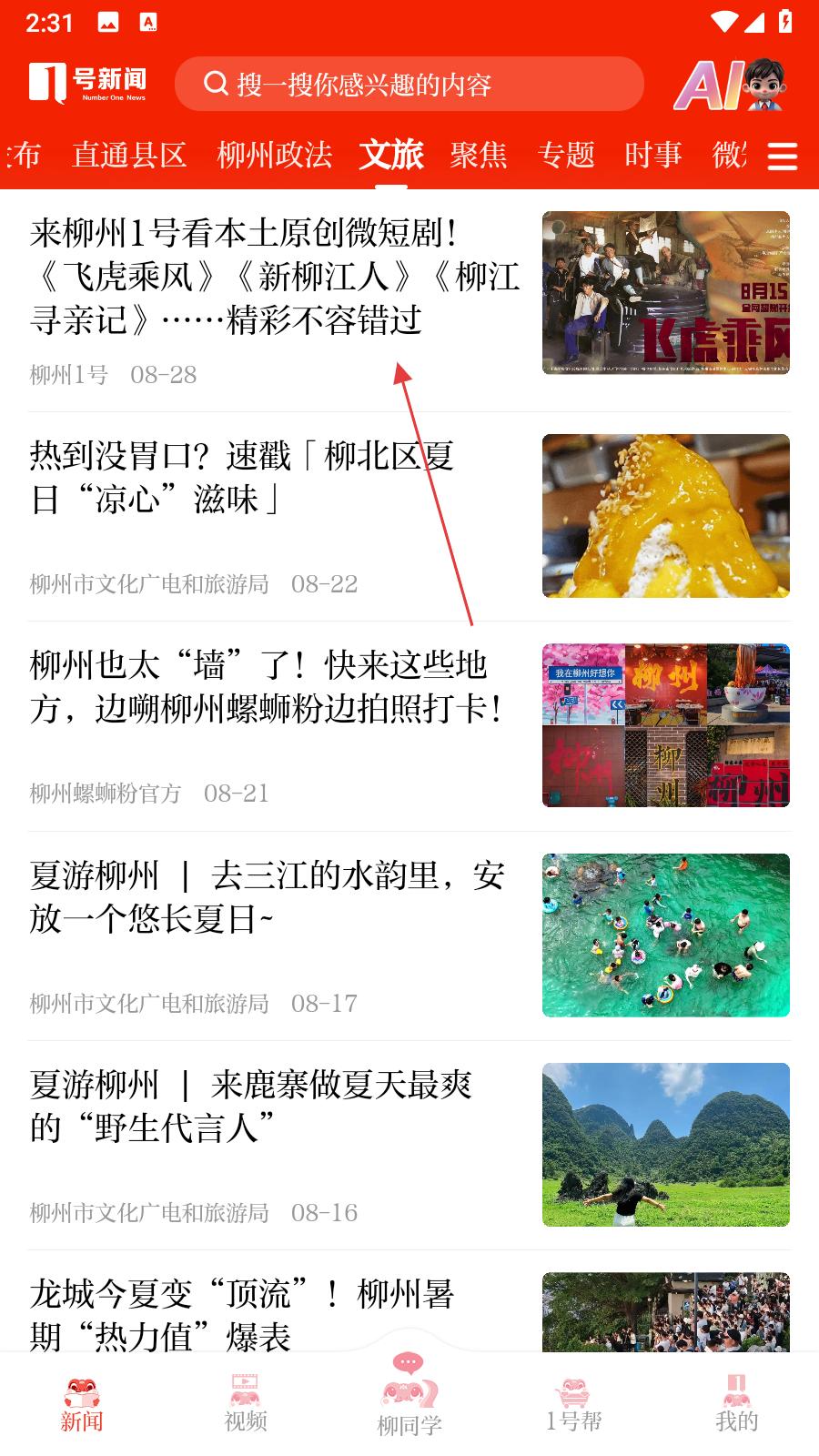Switch to the 直通县区 tab
819x1456 pixels.
pyautogui.click(x=129, y=155)
